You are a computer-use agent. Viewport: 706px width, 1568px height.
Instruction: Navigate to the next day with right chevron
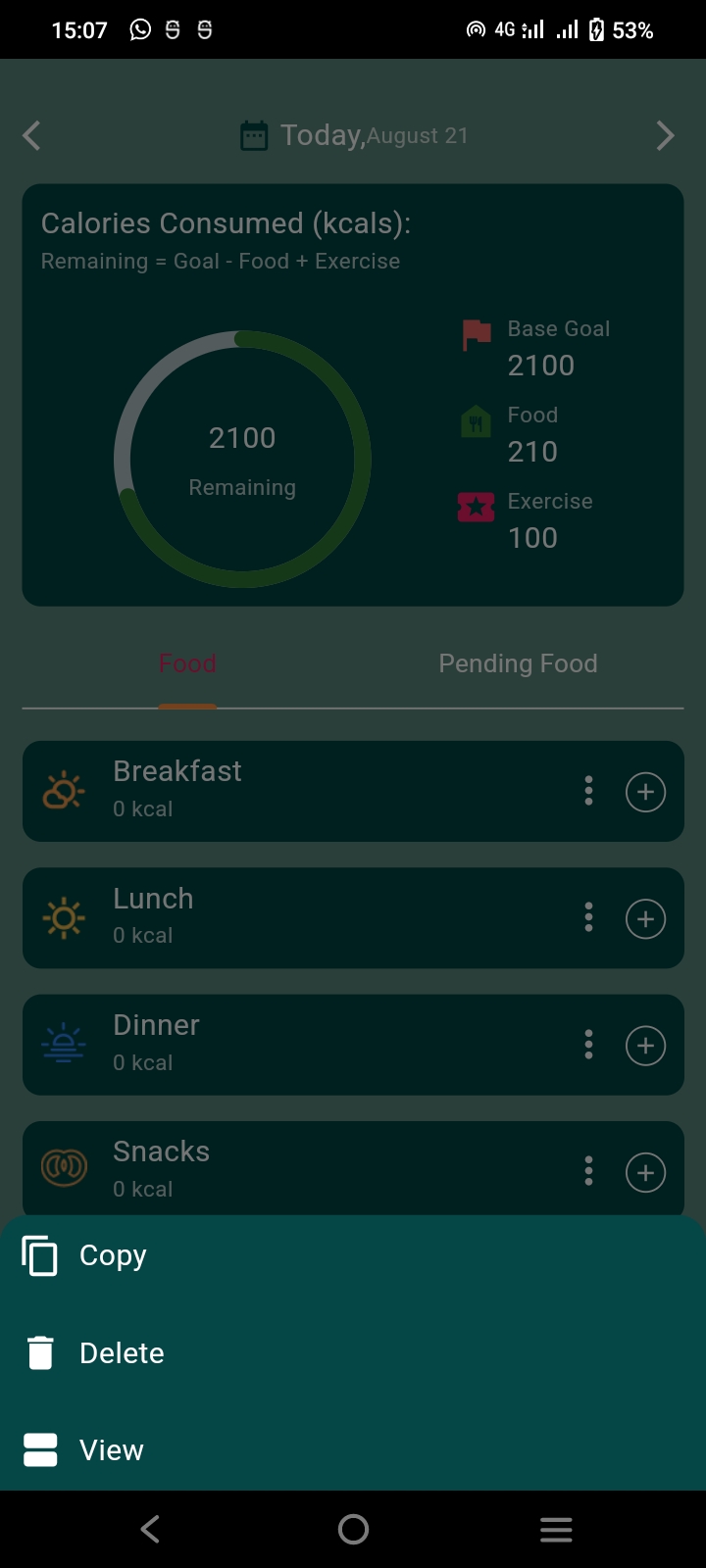coord(666,135)
